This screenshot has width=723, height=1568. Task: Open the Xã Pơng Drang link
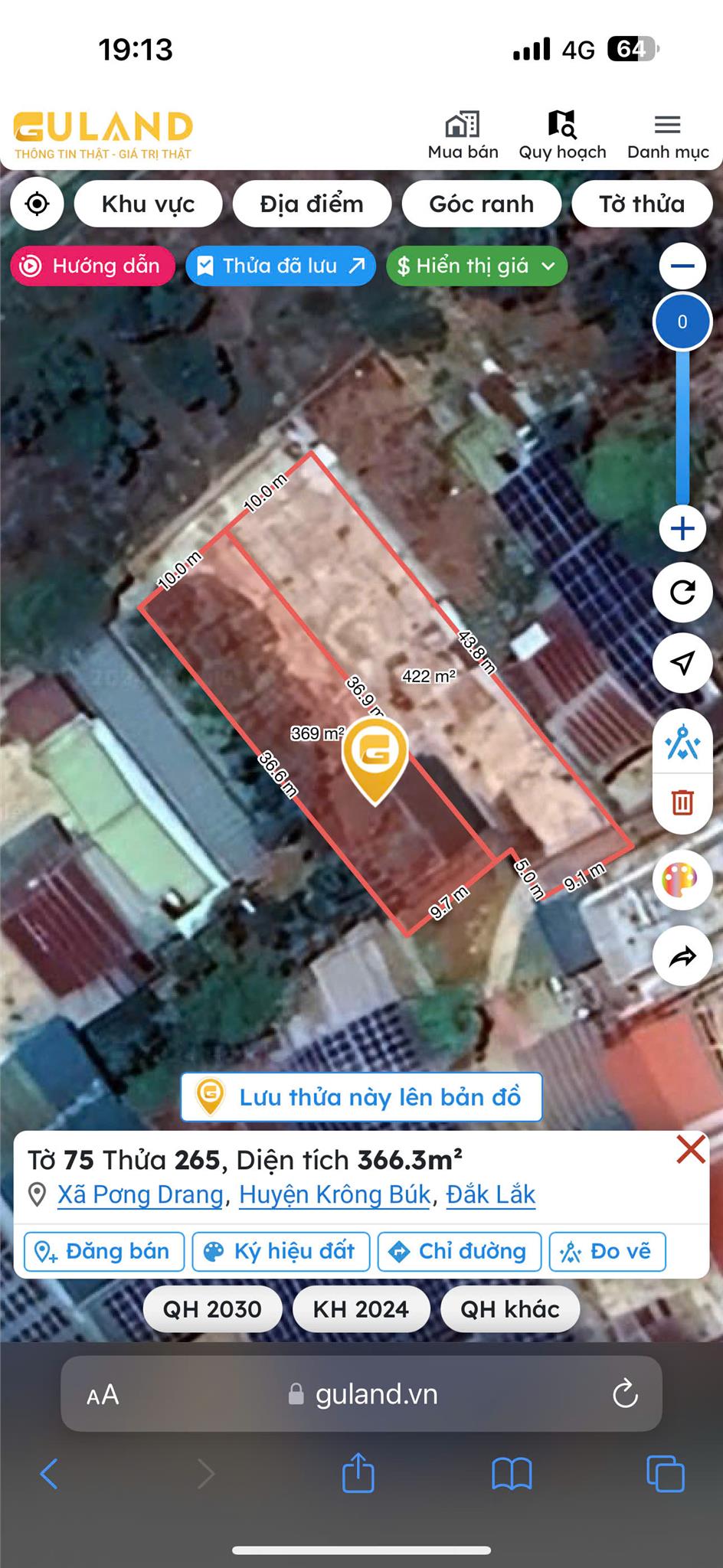tap(140, 1194)
